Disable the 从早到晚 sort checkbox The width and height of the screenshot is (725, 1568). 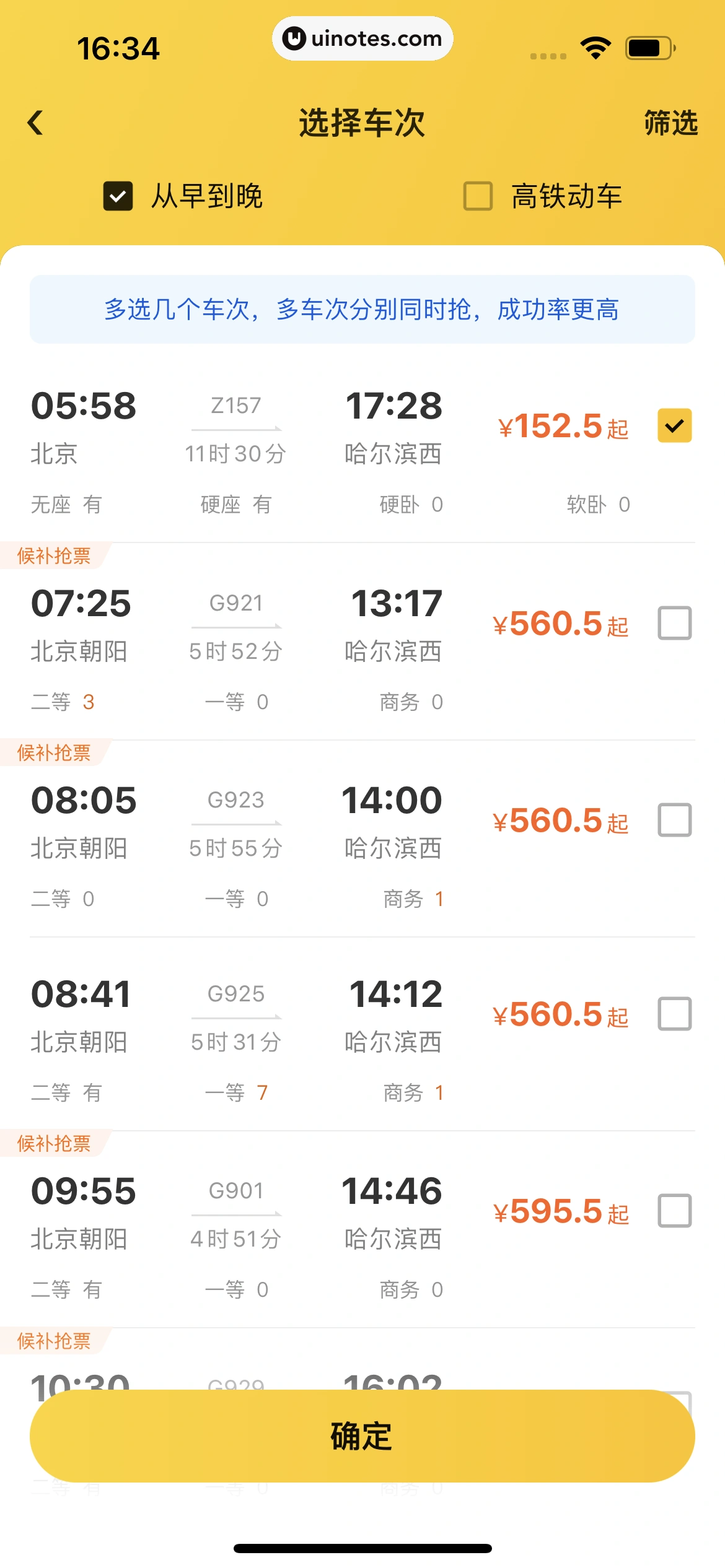(x=119, y=196)
